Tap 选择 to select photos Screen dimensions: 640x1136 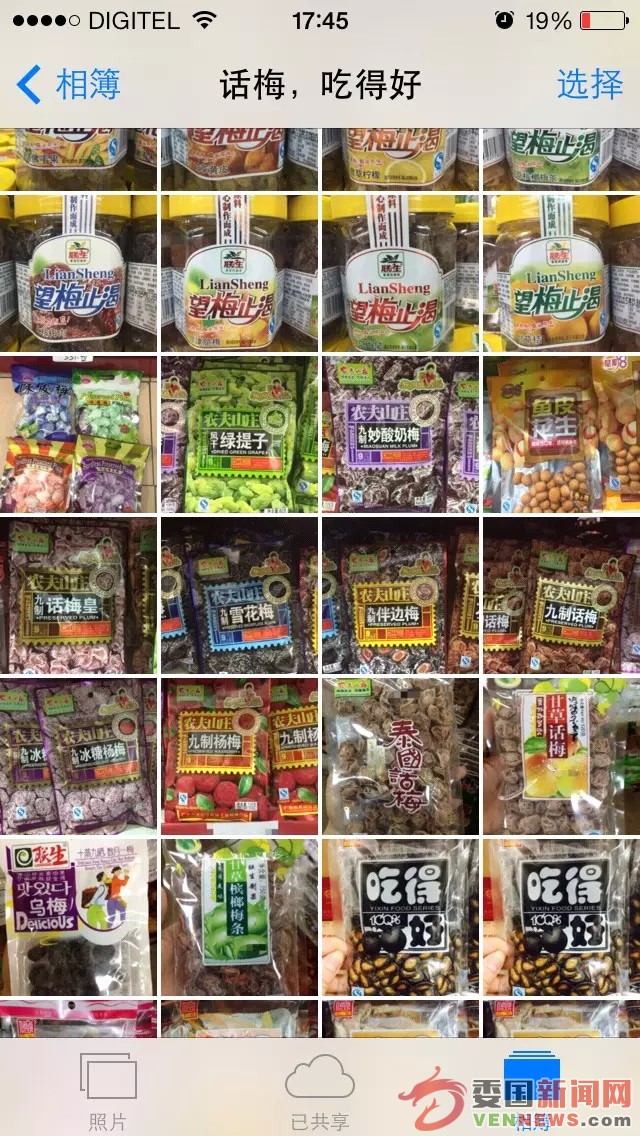coord(589,84)
